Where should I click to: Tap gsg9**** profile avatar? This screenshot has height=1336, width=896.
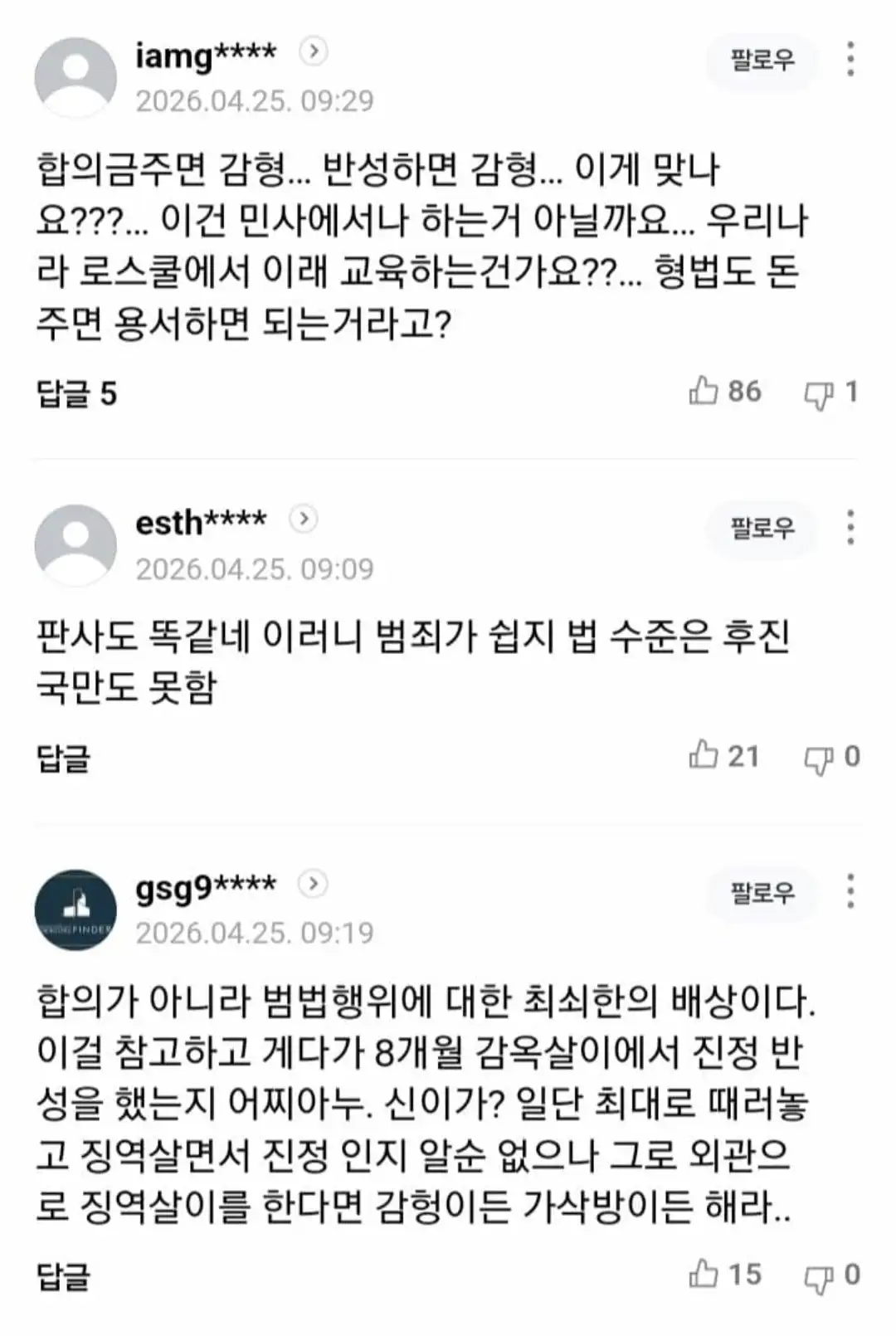point(75,910)
